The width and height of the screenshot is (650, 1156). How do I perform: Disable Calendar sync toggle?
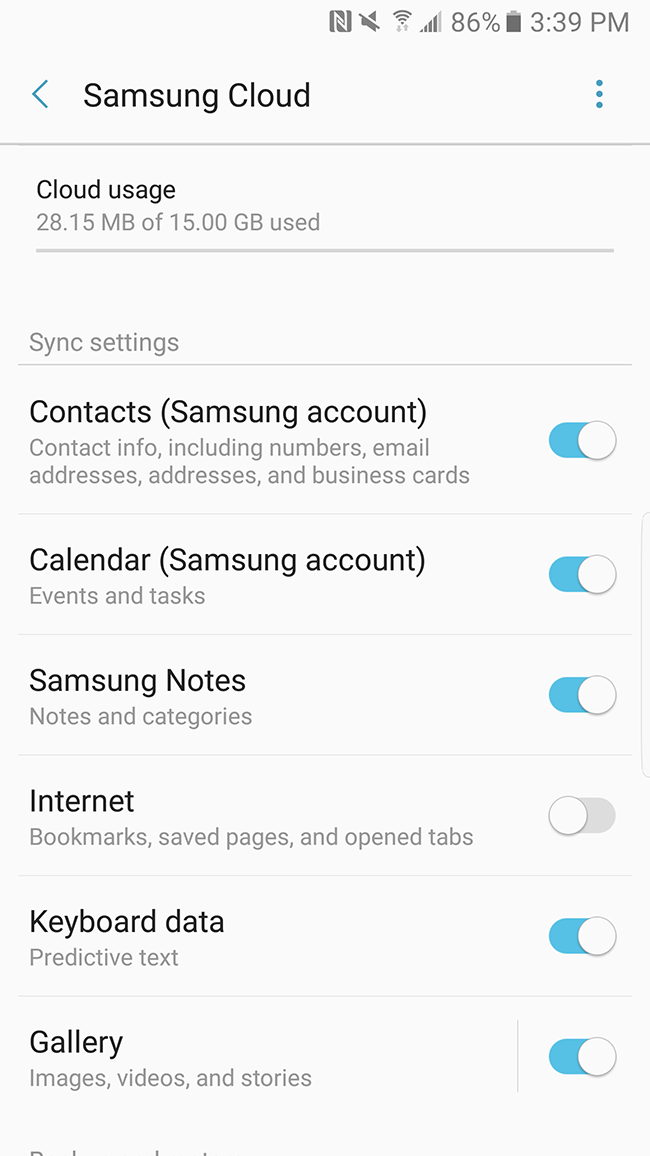(x=582, y=574)
